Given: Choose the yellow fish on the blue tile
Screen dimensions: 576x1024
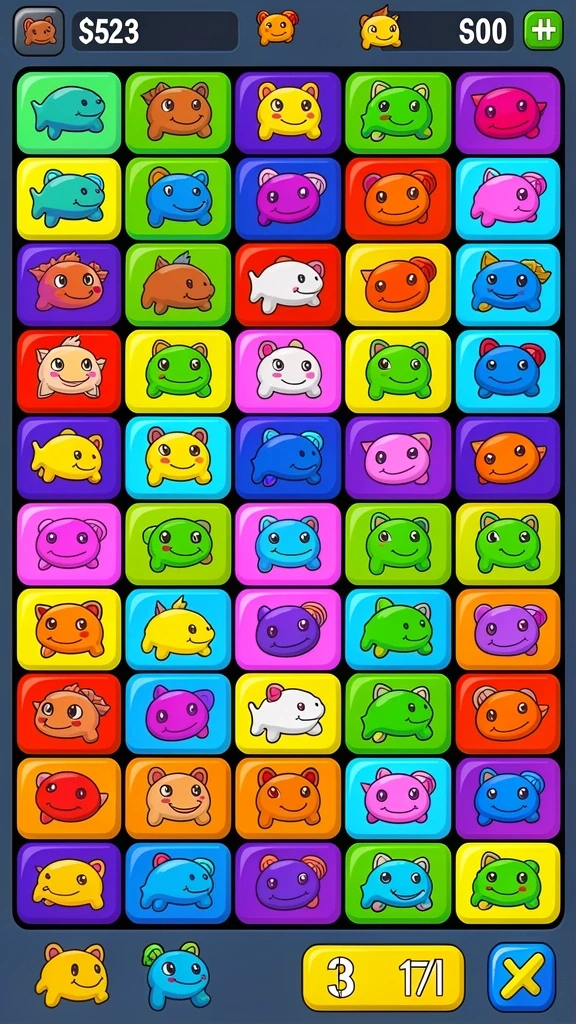Looking at the screenshot, I should (178, 630).
